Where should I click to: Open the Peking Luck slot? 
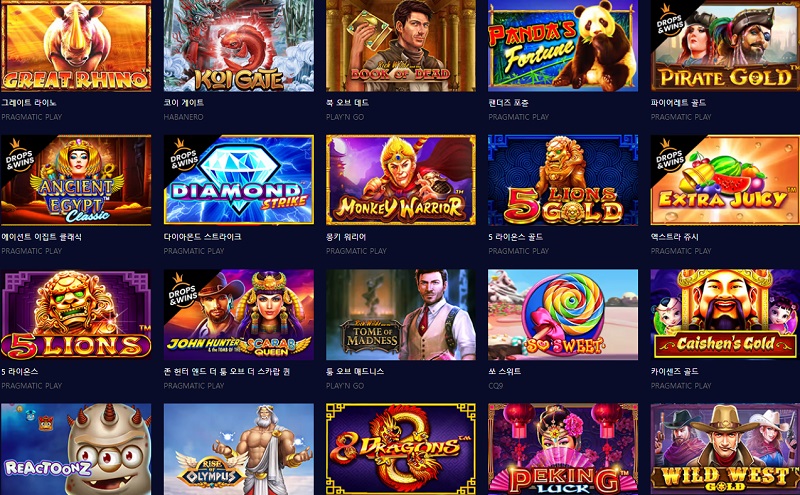click(x=562, y=448)
